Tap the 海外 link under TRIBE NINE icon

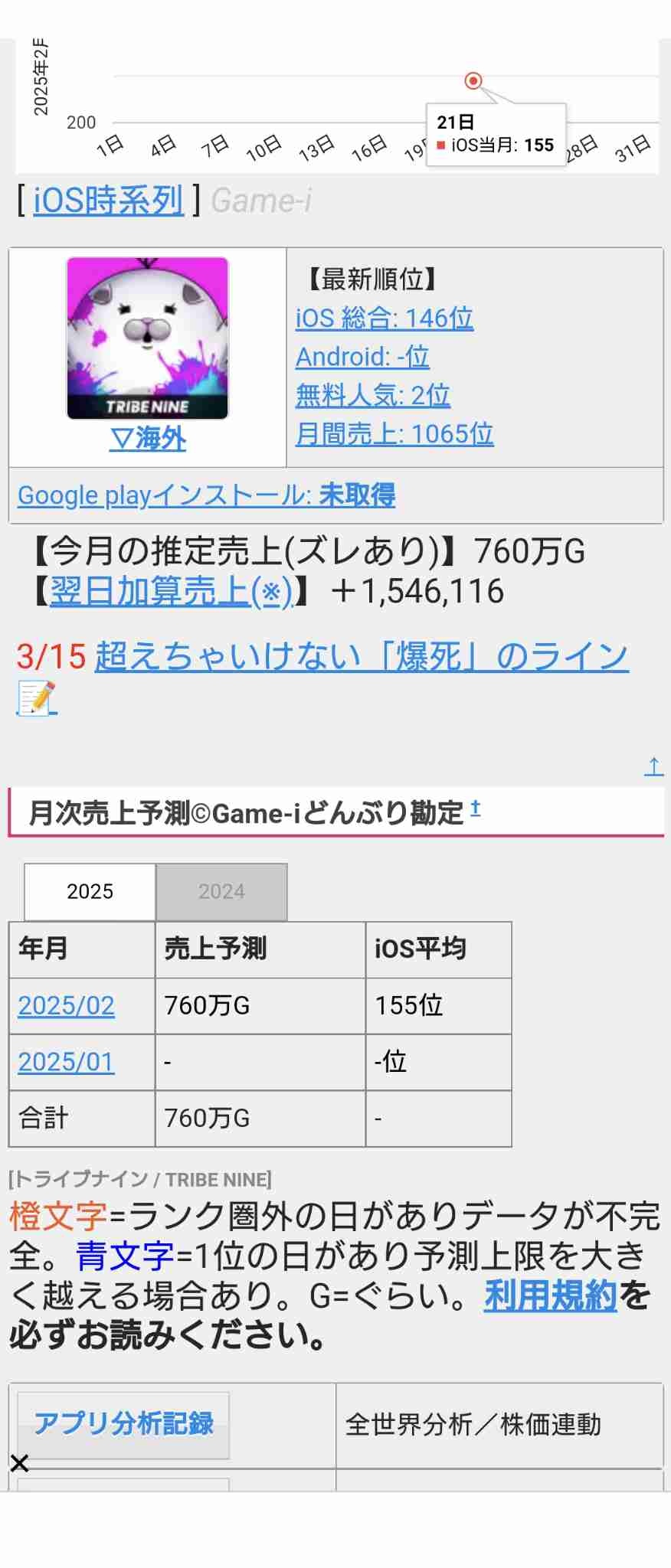[x=148, y=439]
